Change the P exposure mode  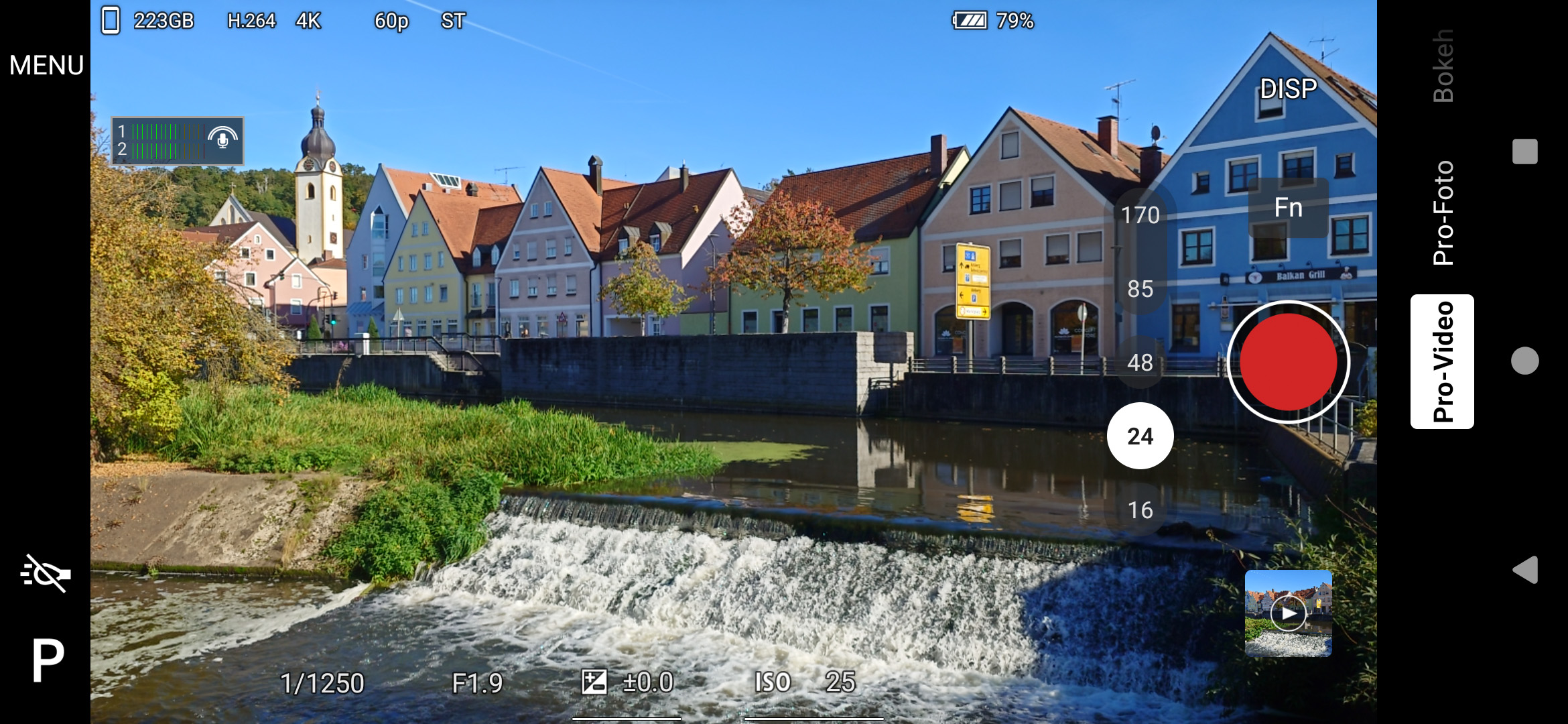tap(48, 661)
